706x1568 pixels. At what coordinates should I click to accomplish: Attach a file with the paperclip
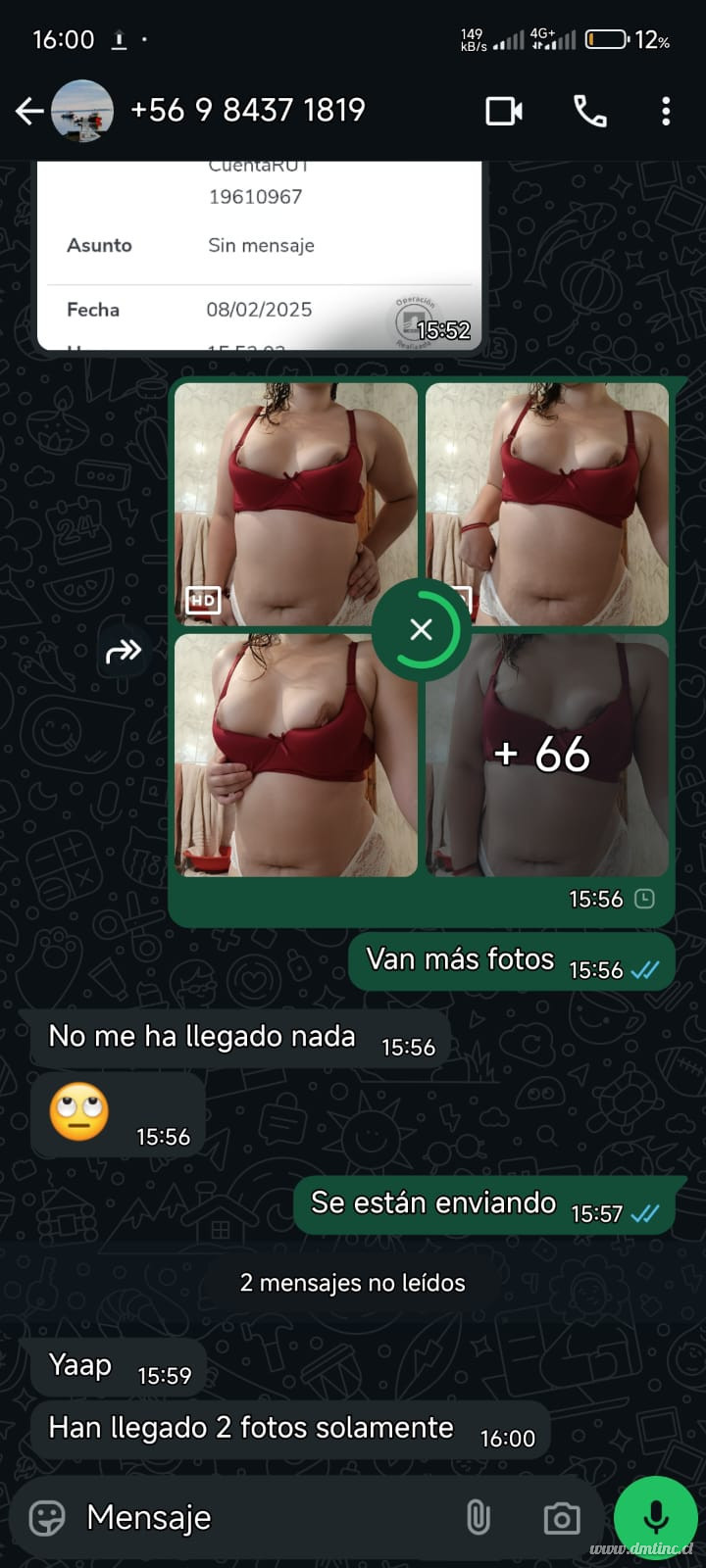479,1518
